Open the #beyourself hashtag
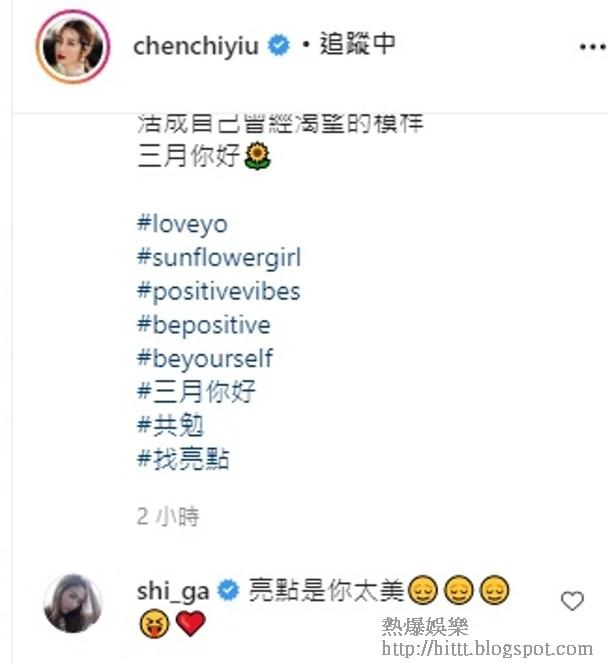 click(205, 358)
